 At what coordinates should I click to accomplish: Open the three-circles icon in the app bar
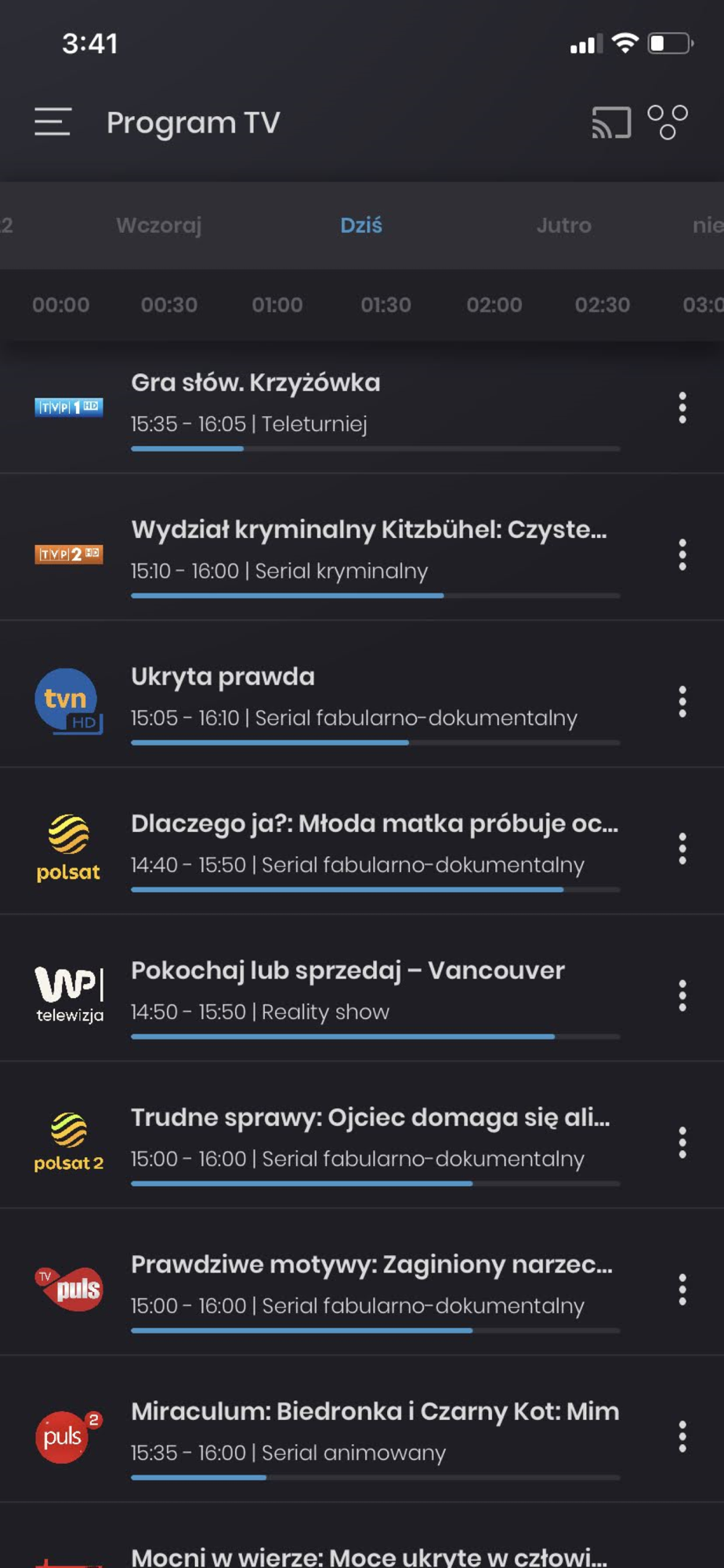click(x=668, y=122)
